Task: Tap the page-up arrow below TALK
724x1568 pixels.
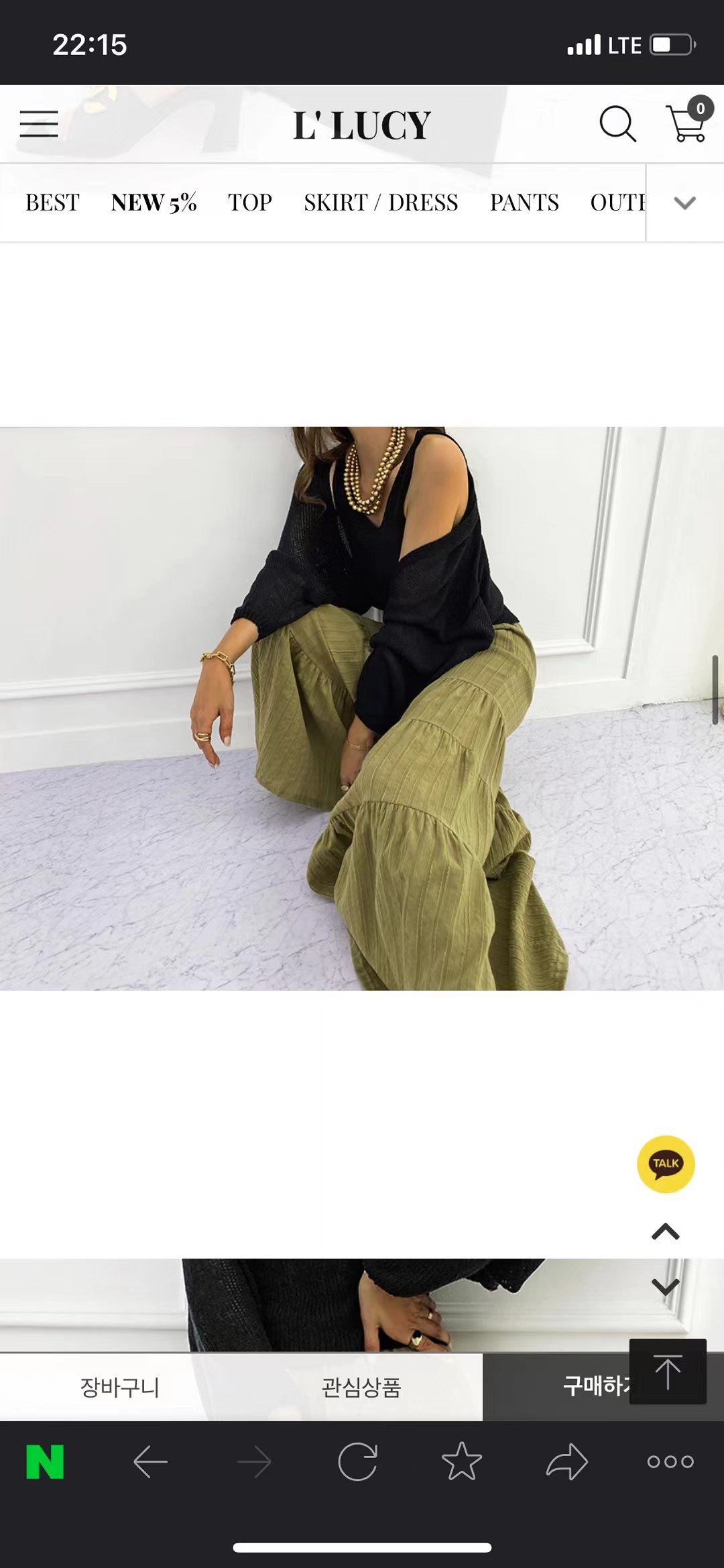Action: (665, 1231)
